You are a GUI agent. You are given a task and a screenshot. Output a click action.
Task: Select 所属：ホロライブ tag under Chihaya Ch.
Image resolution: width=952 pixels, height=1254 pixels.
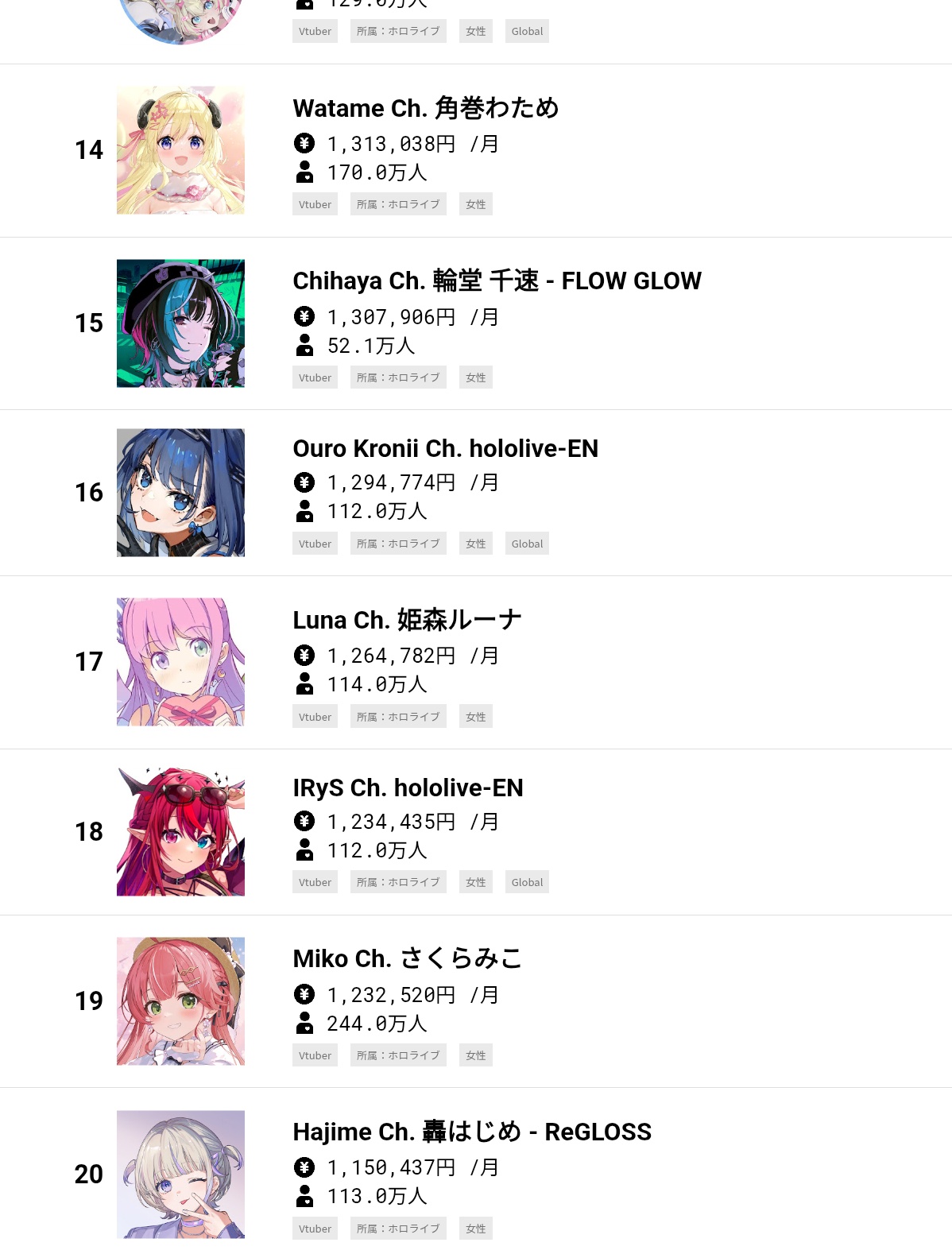(x=398, y=377)
